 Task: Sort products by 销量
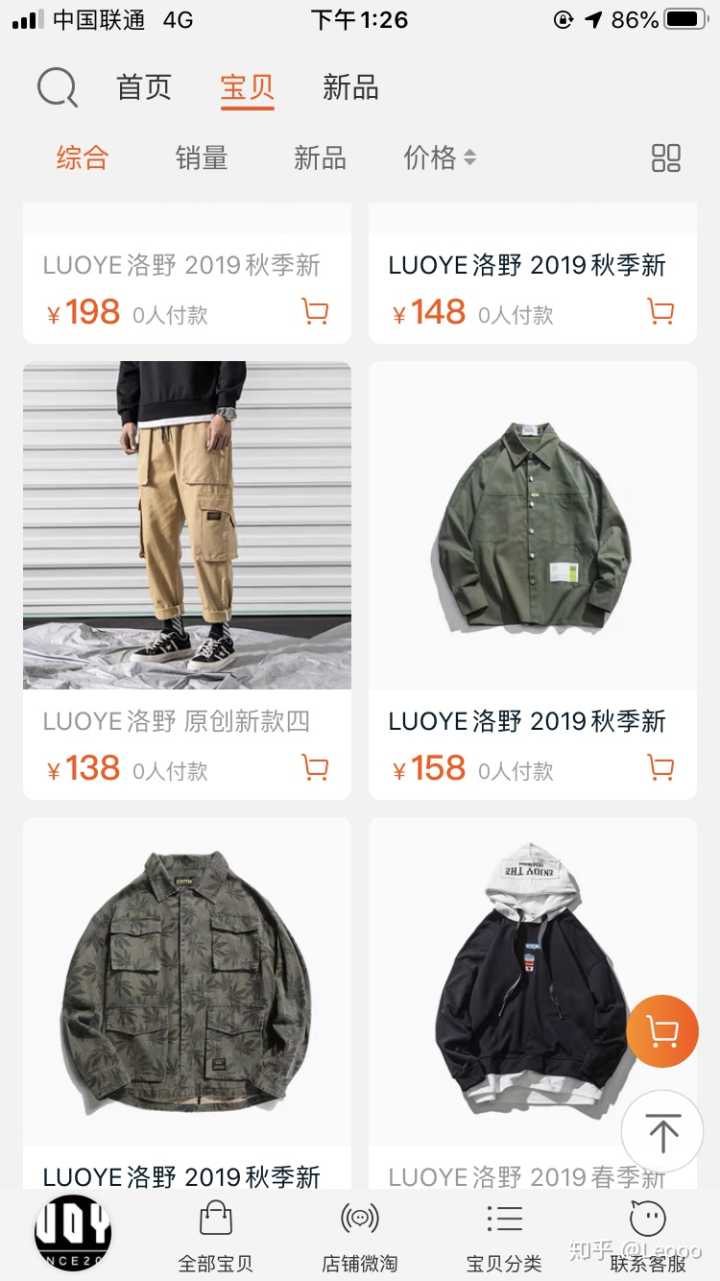tap(201, 158)
